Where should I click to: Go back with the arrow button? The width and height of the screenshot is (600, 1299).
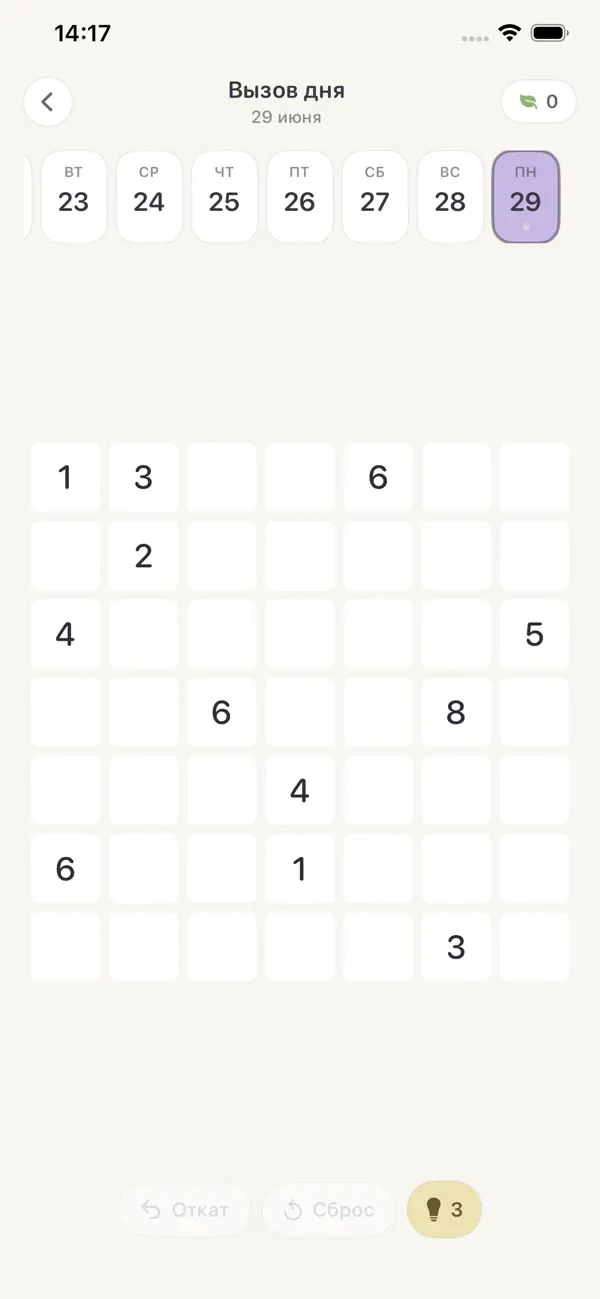pyautogui.click(x=47, y=102)
